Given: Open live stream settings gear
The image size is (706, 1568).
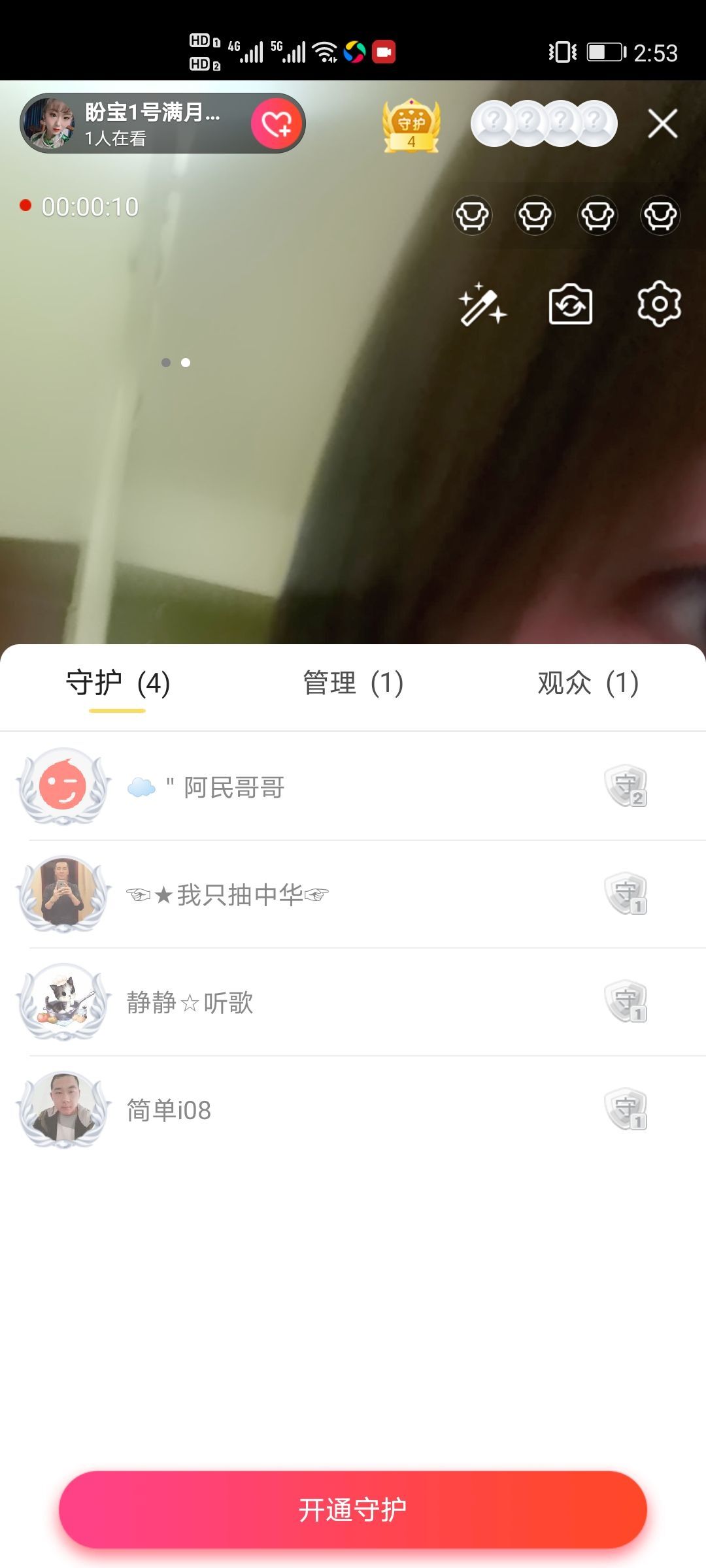Looking at the screenshot, I should click(659, 304).
